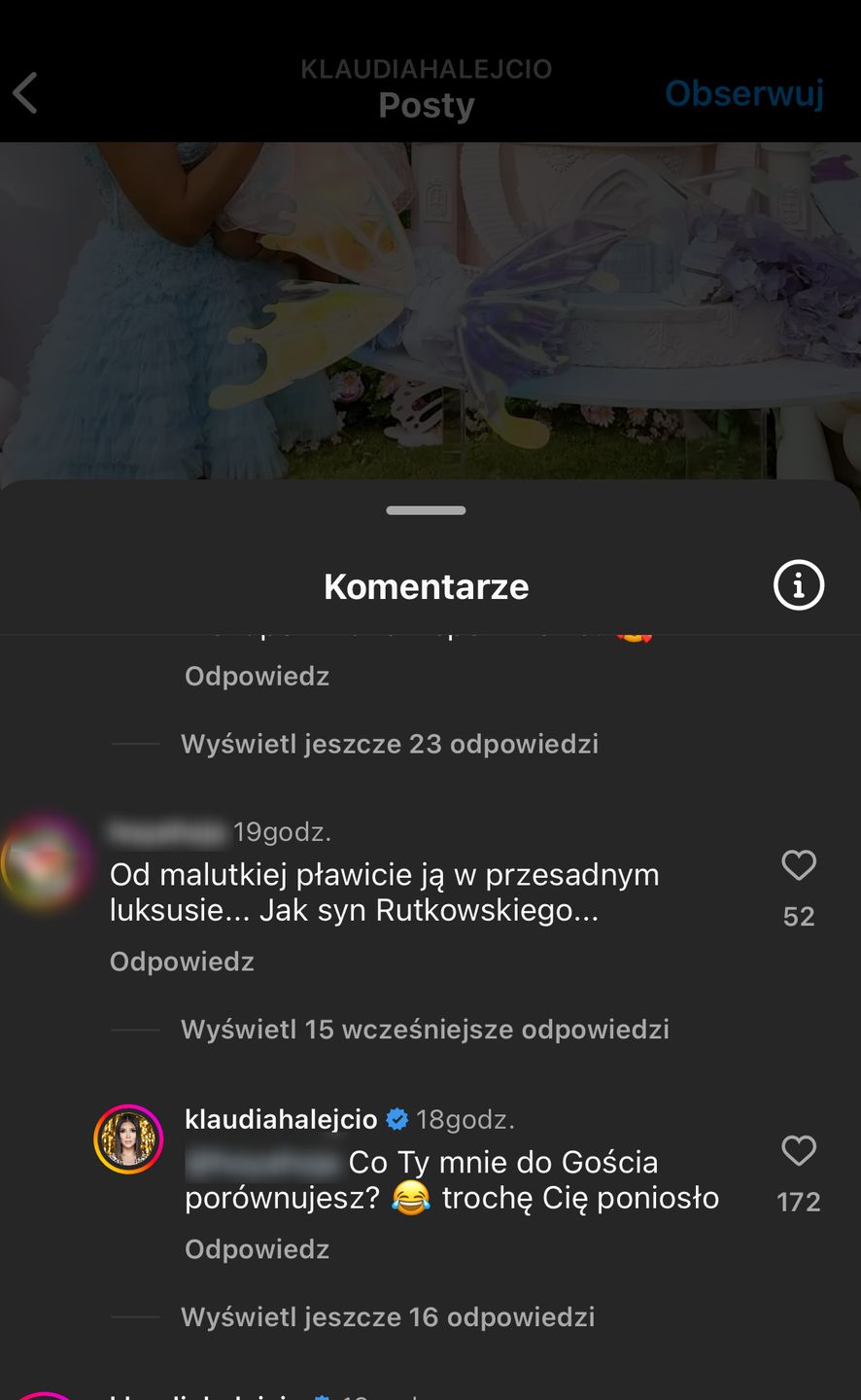Viewport: 861px width, 1400px height.
Task: Expand 16 more replies
Action: 387,1317
